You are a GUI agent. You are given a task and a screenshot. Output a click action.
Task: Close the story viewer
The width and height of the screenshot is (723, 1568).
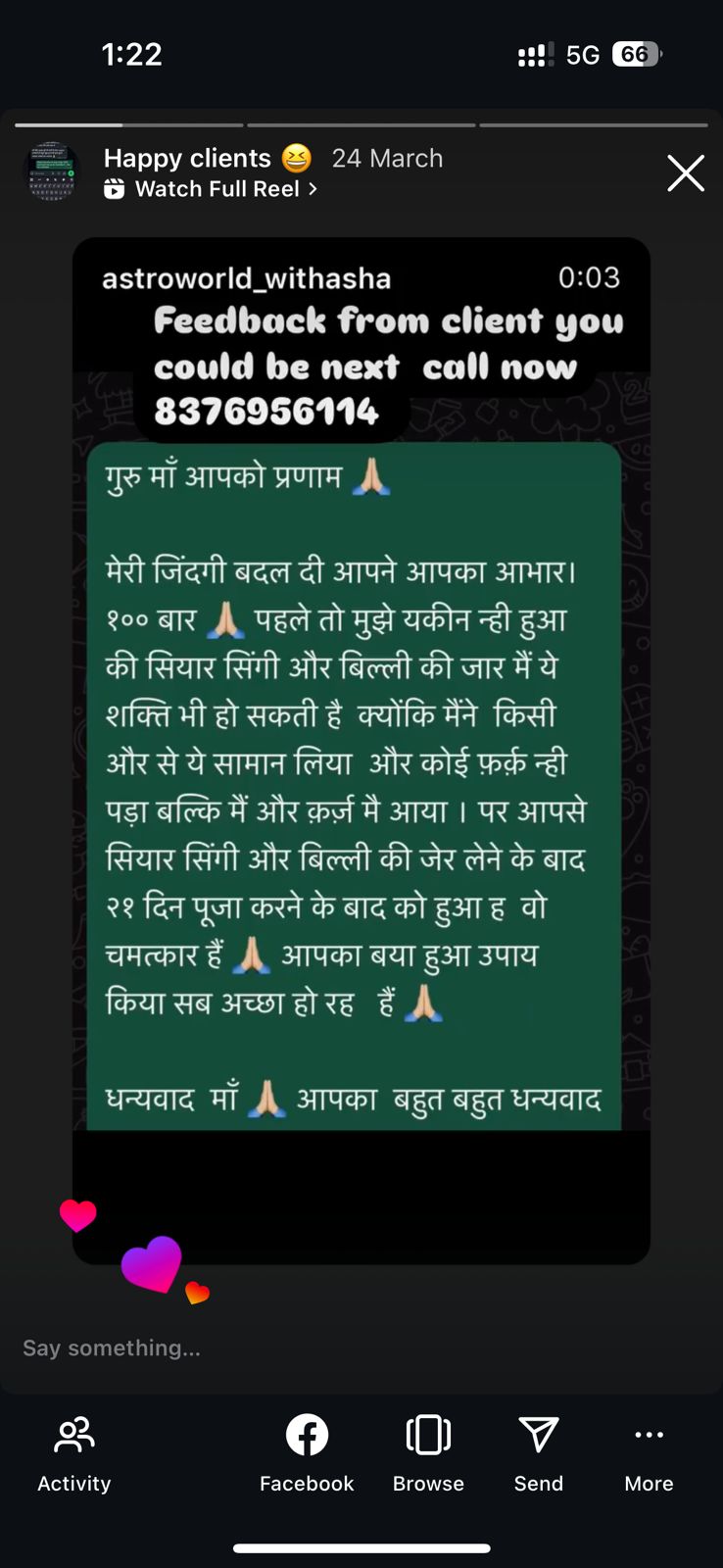pos(685,173)
